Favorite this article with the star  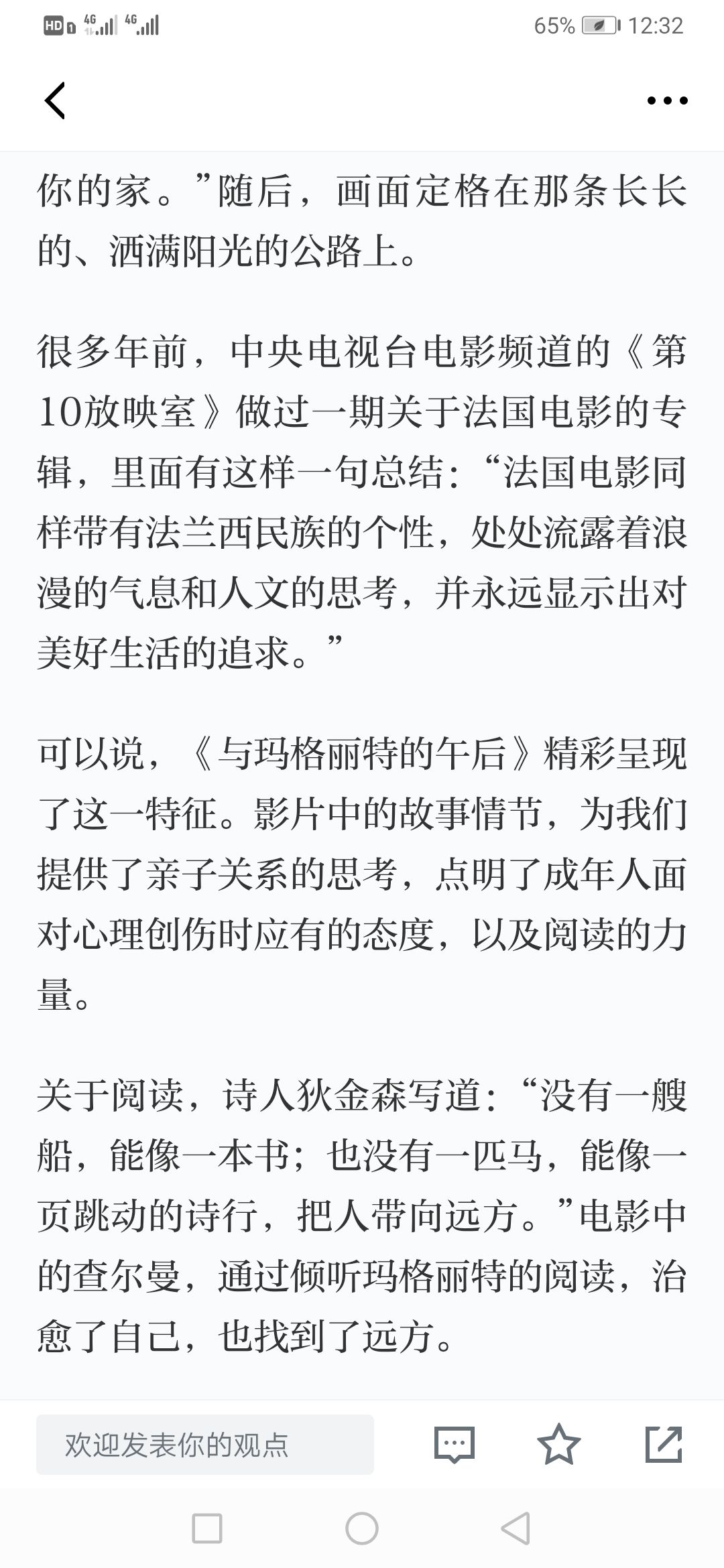pos(558,1444)
